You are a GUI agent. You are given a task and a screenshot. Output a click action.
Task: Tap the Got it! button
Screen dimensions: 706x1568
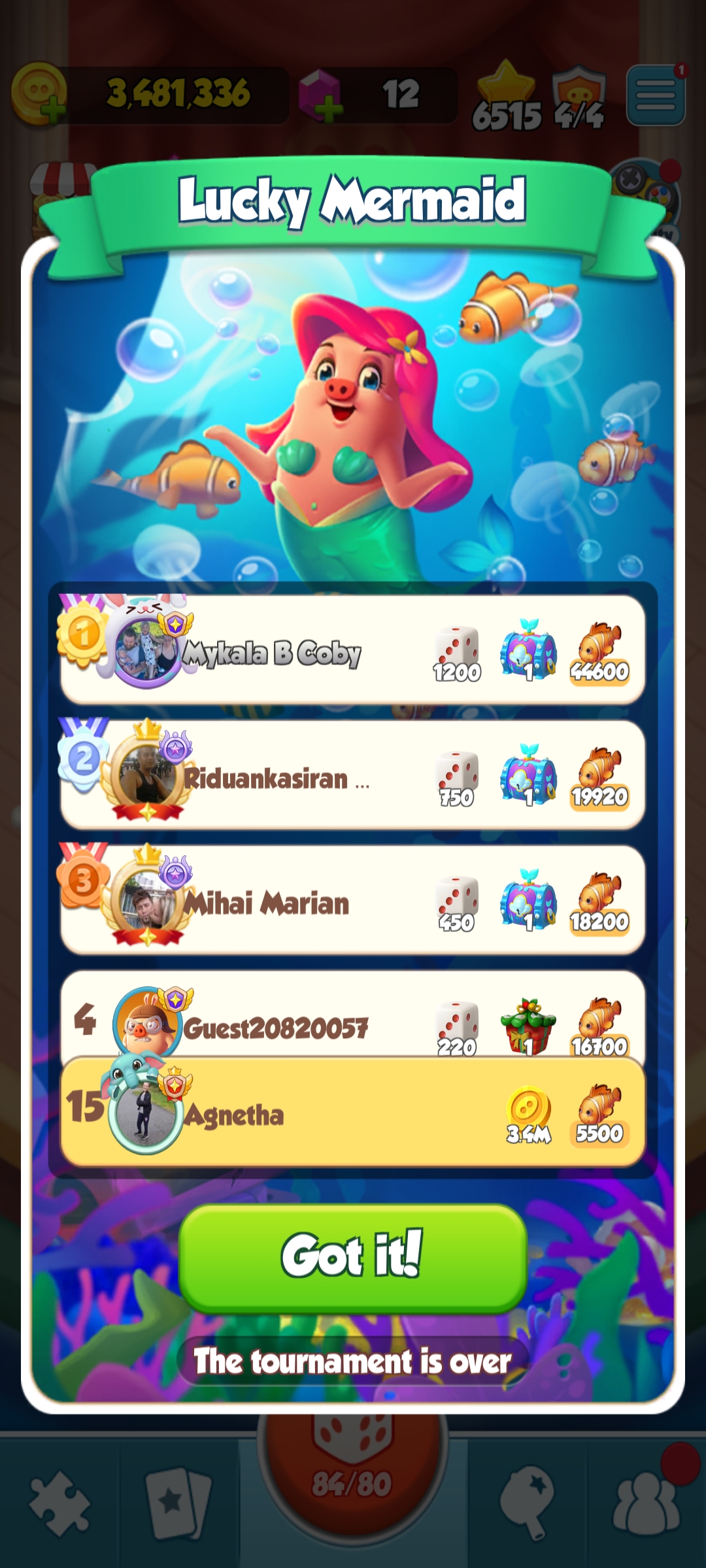click(353, 1257)
